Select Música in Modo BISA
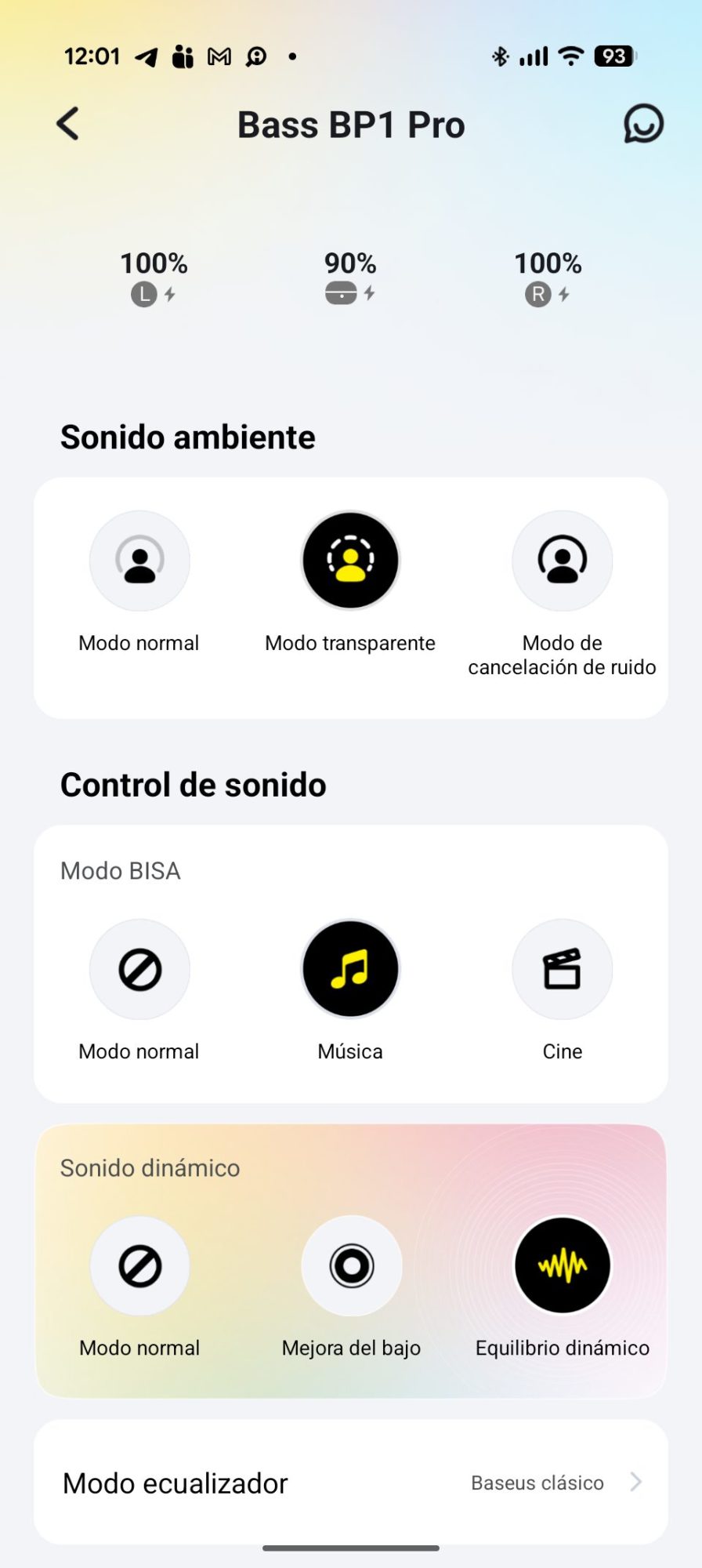 pyautogui.click(x=350, y=970)
